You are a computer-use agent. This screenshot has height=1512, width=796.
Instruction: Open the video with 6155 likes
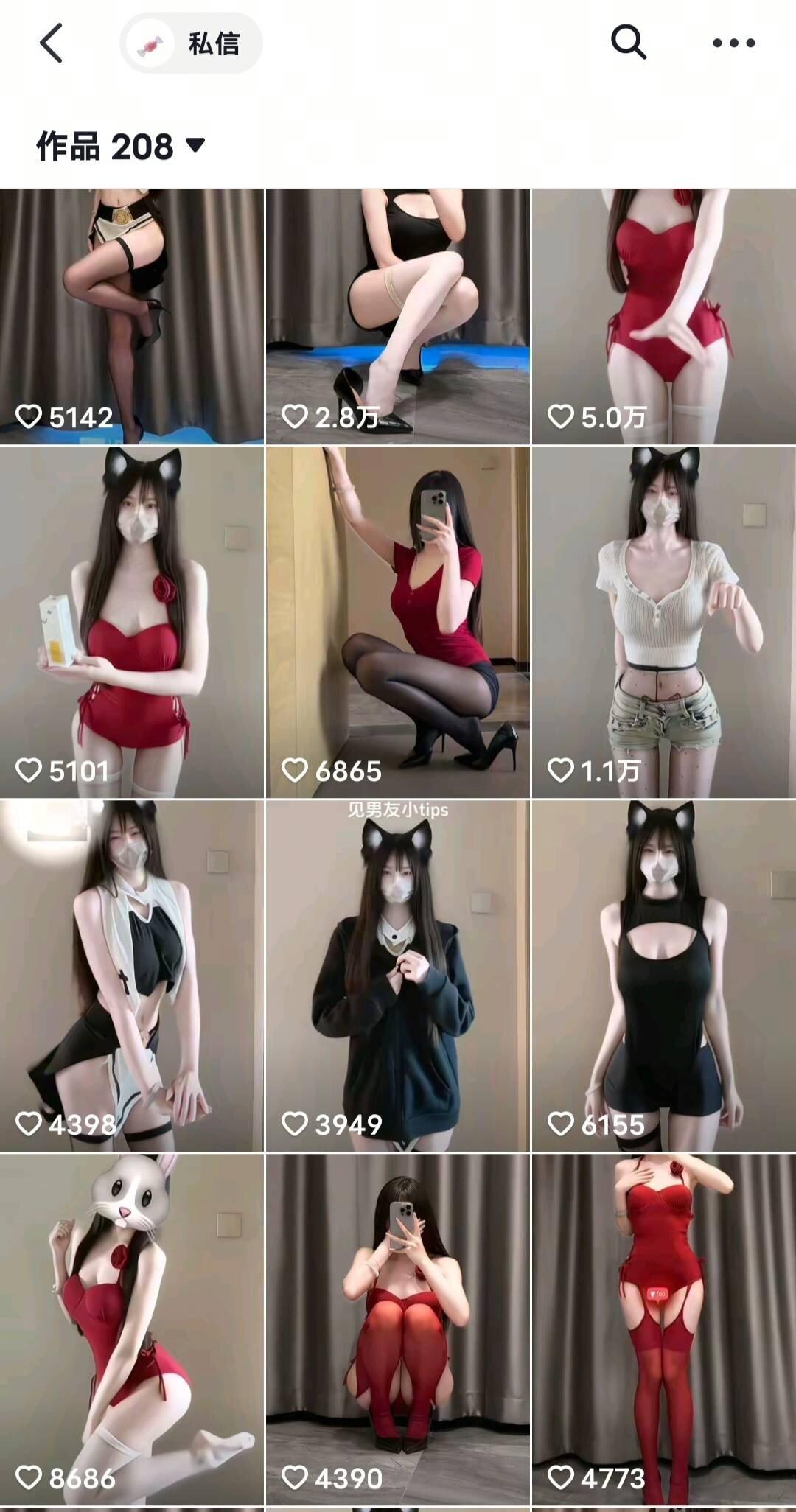tap(663, 976)
